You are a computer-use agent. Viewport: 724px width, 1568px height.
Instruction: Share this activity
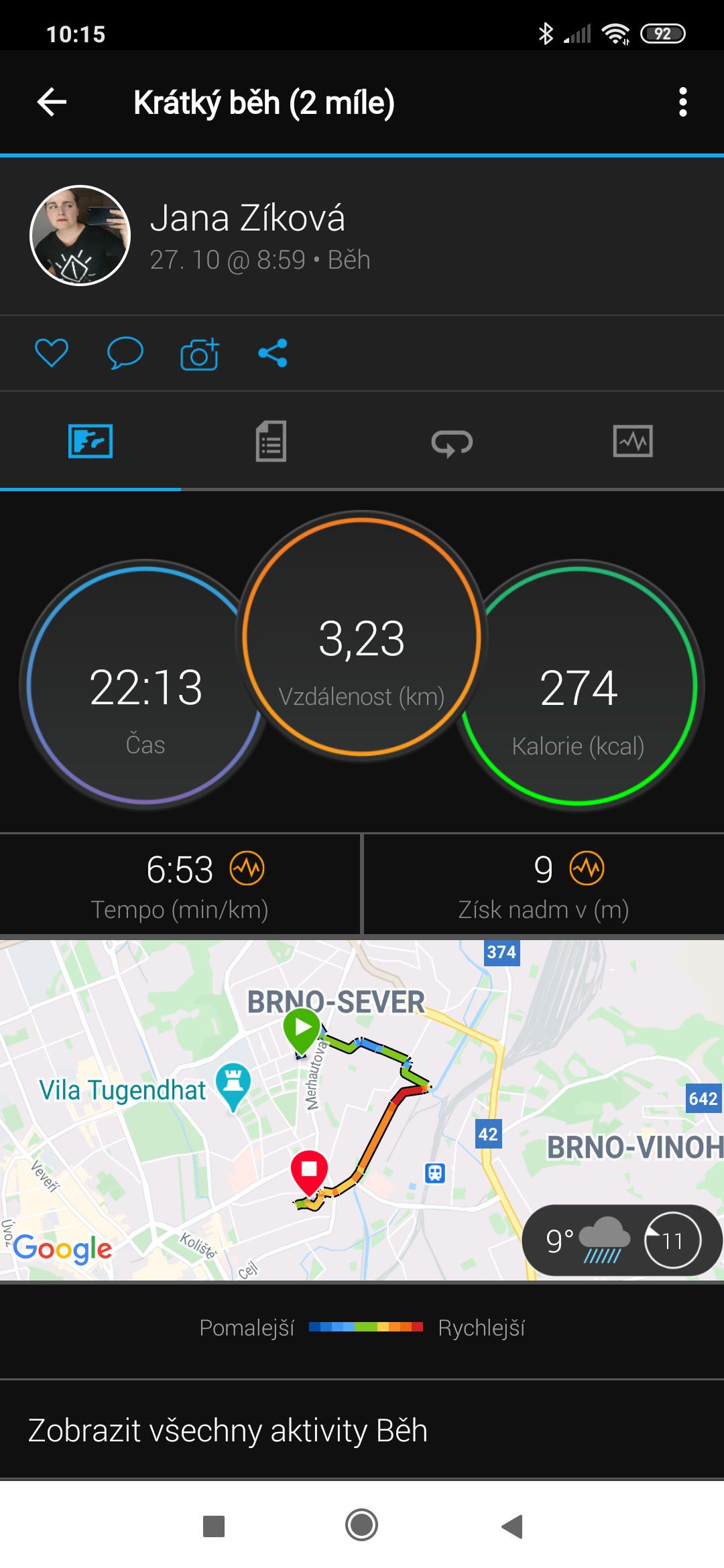coord(273,353)
